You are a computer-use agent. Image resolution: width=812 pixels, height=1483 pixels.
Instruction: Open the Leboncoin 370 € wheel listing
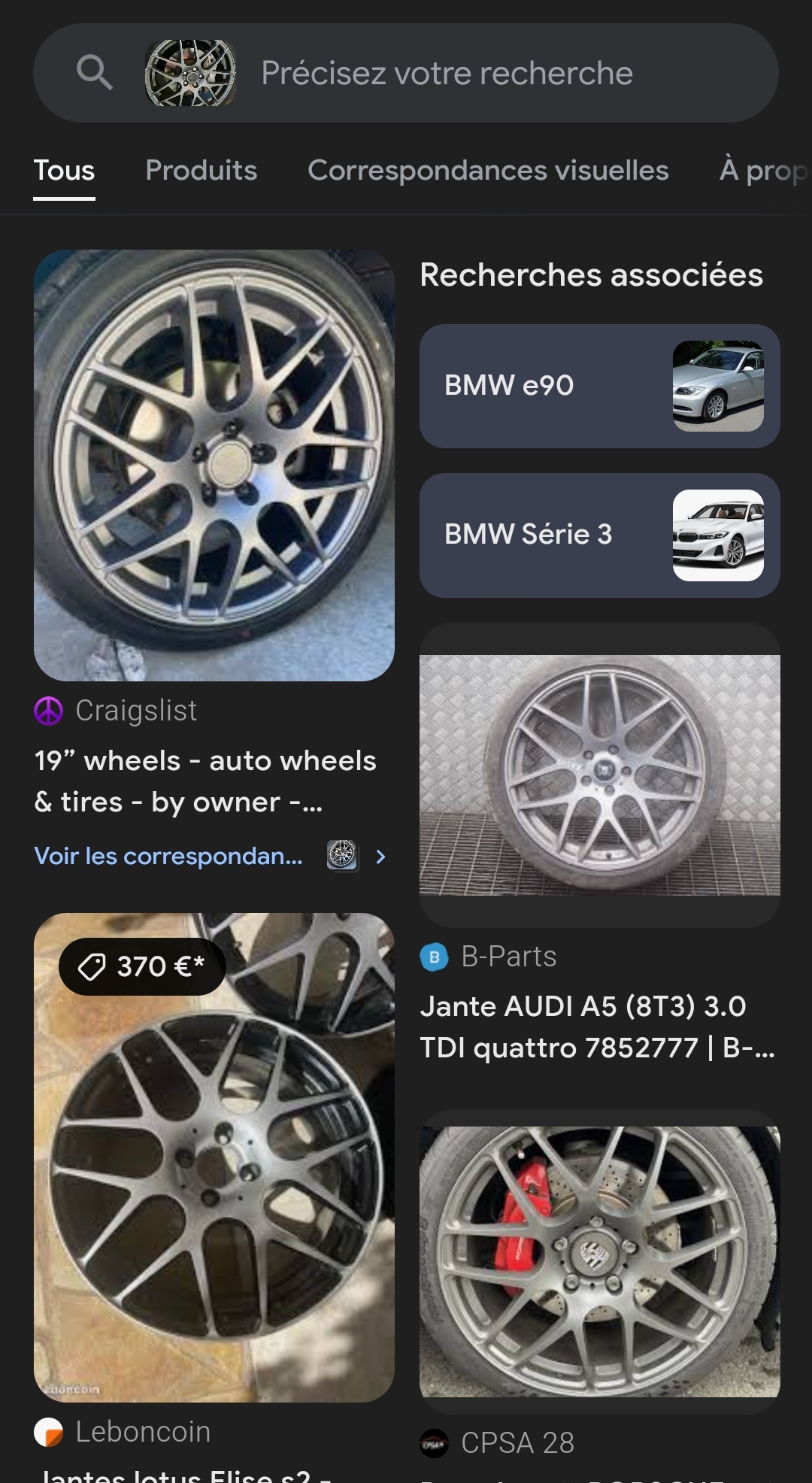tap(214, 1157)
